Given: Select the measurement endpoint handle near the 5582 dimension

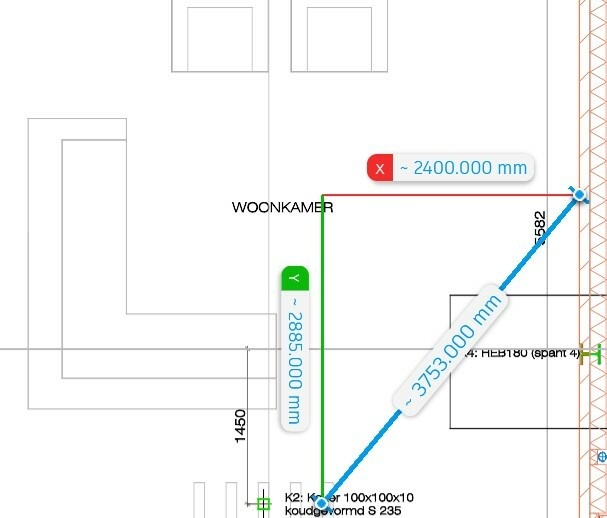Looking at the screenshot, I should point(578,194).
